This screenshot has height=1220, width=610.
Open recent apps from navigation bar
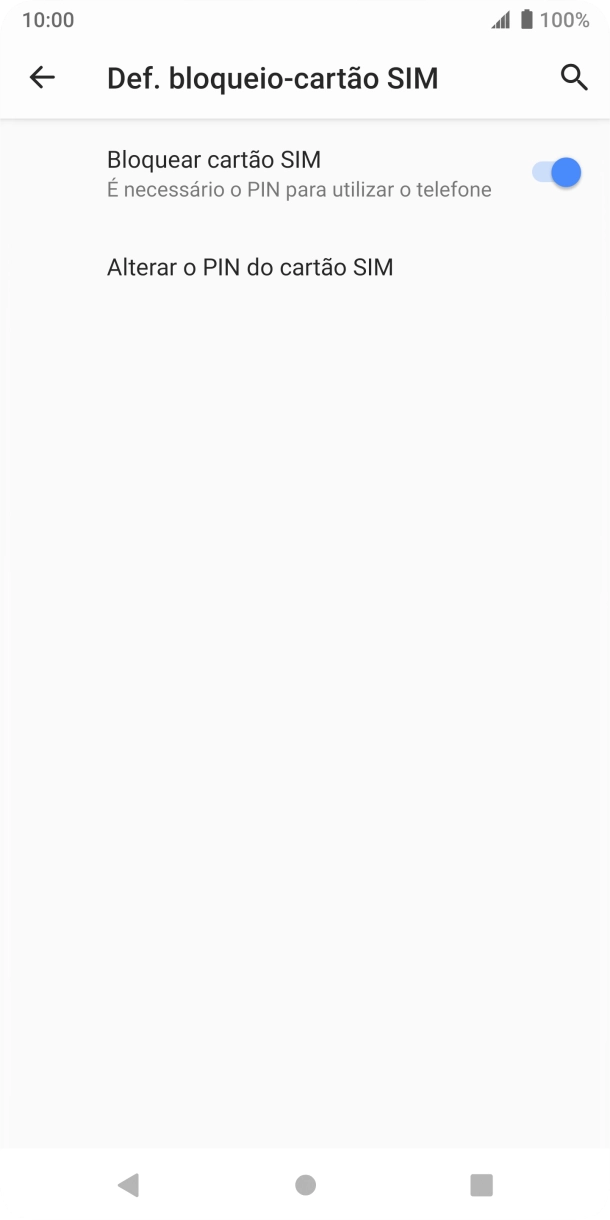click(x=481, y=1185)
